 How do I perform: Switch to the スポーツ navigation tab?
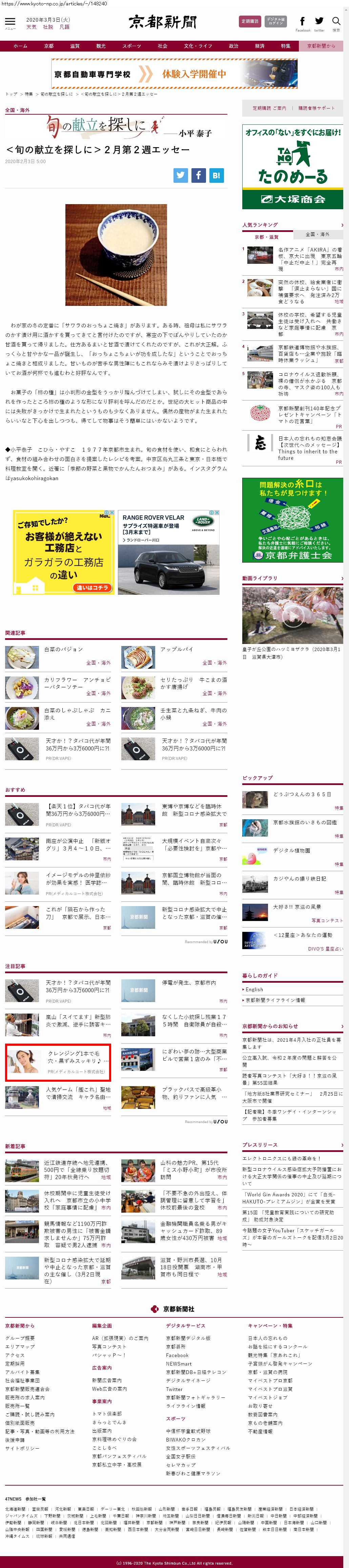coord(131,46)
